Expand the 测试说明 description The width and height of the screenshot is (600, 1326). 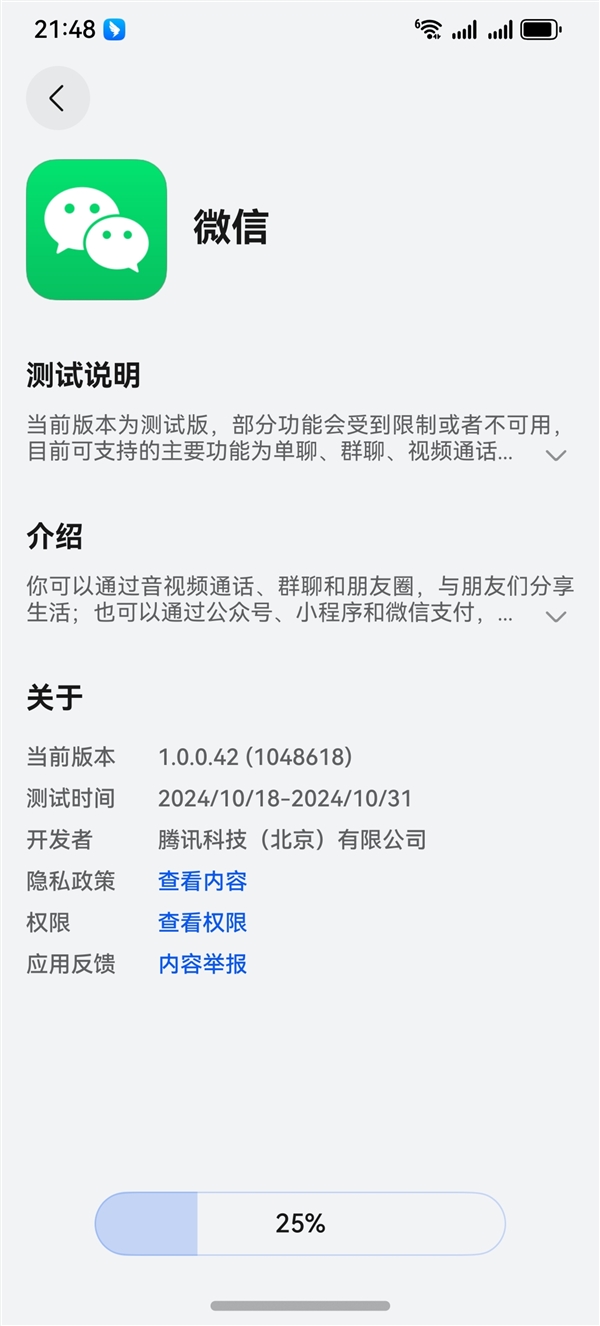[x=556, y=455]
